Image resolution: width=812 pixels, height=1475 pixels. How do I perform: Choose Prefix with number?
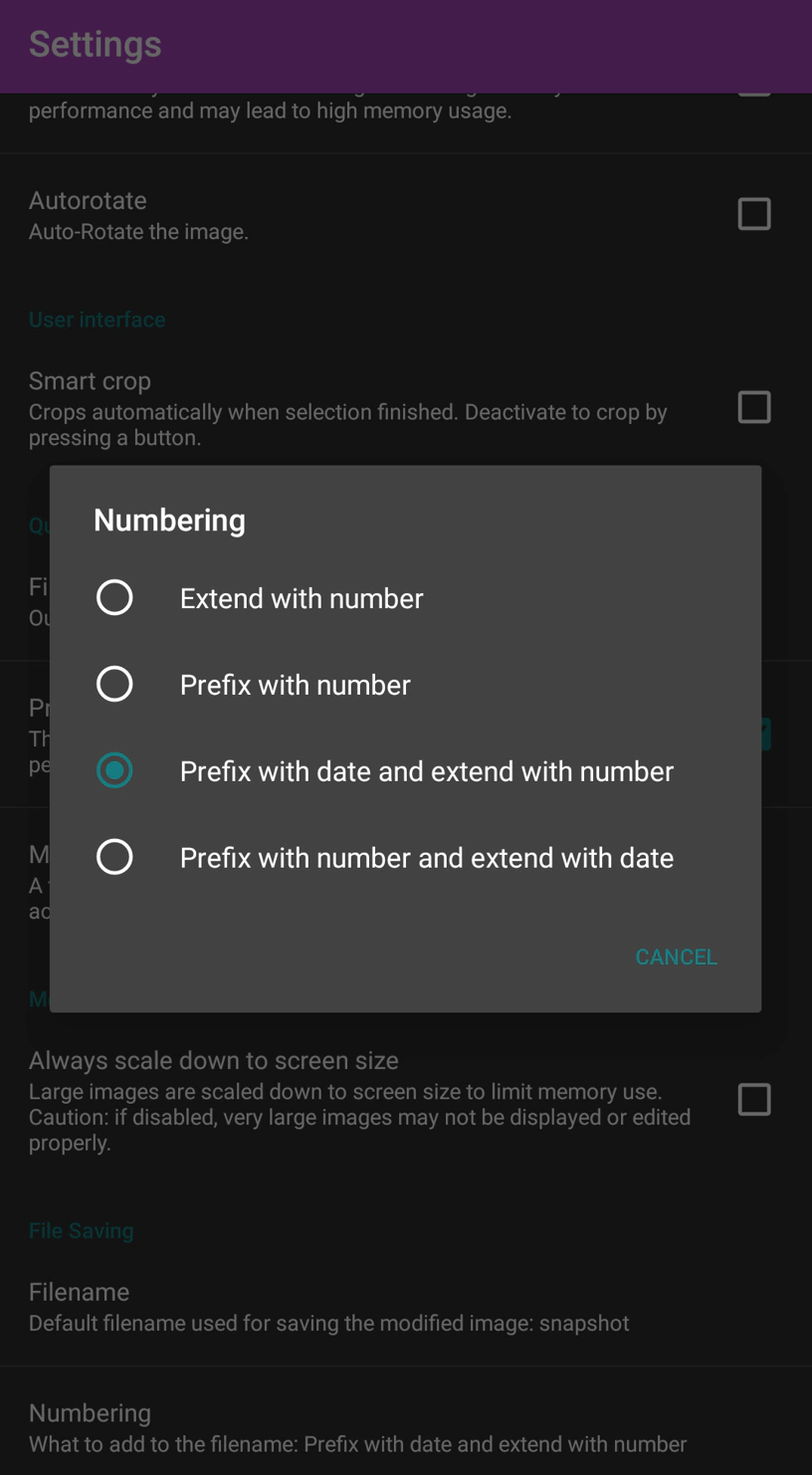[x=405, y=685]
